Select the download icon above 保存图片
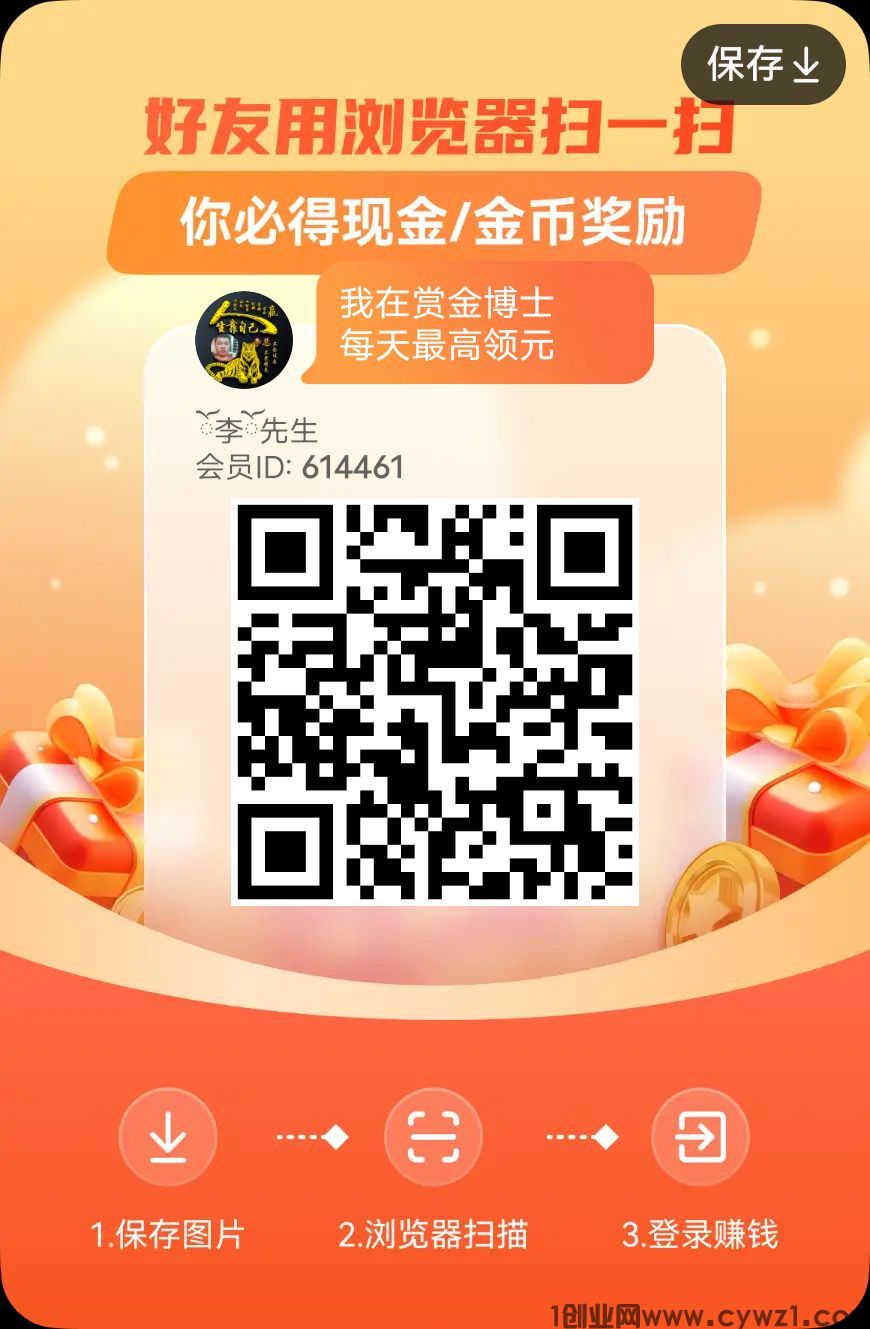Viewport: 870px width, 1329px height. [170, 1137]
